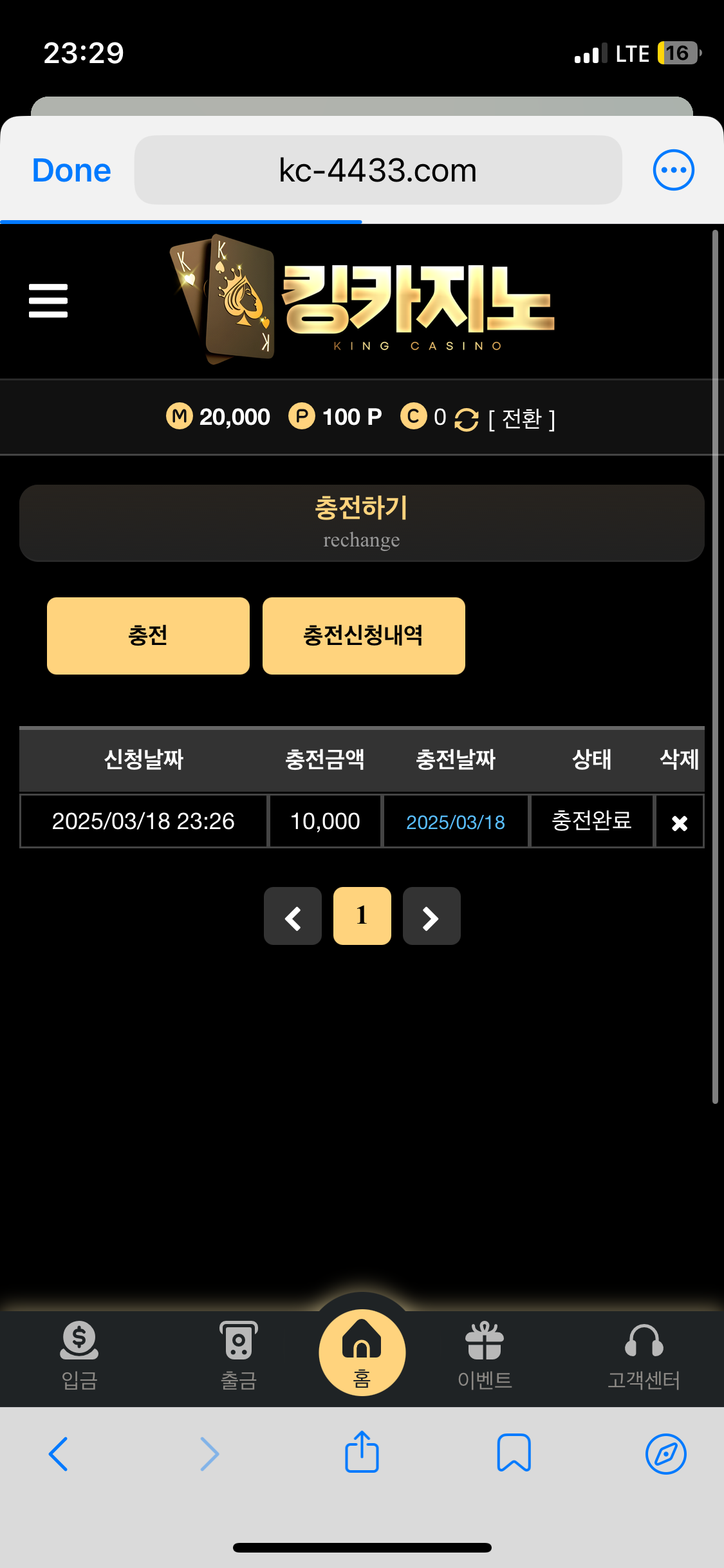Image resolution: width=724 pixels, height=1568 pixels.
Task: Open the browser's more options menu
Action: click(x=673, y=171)
